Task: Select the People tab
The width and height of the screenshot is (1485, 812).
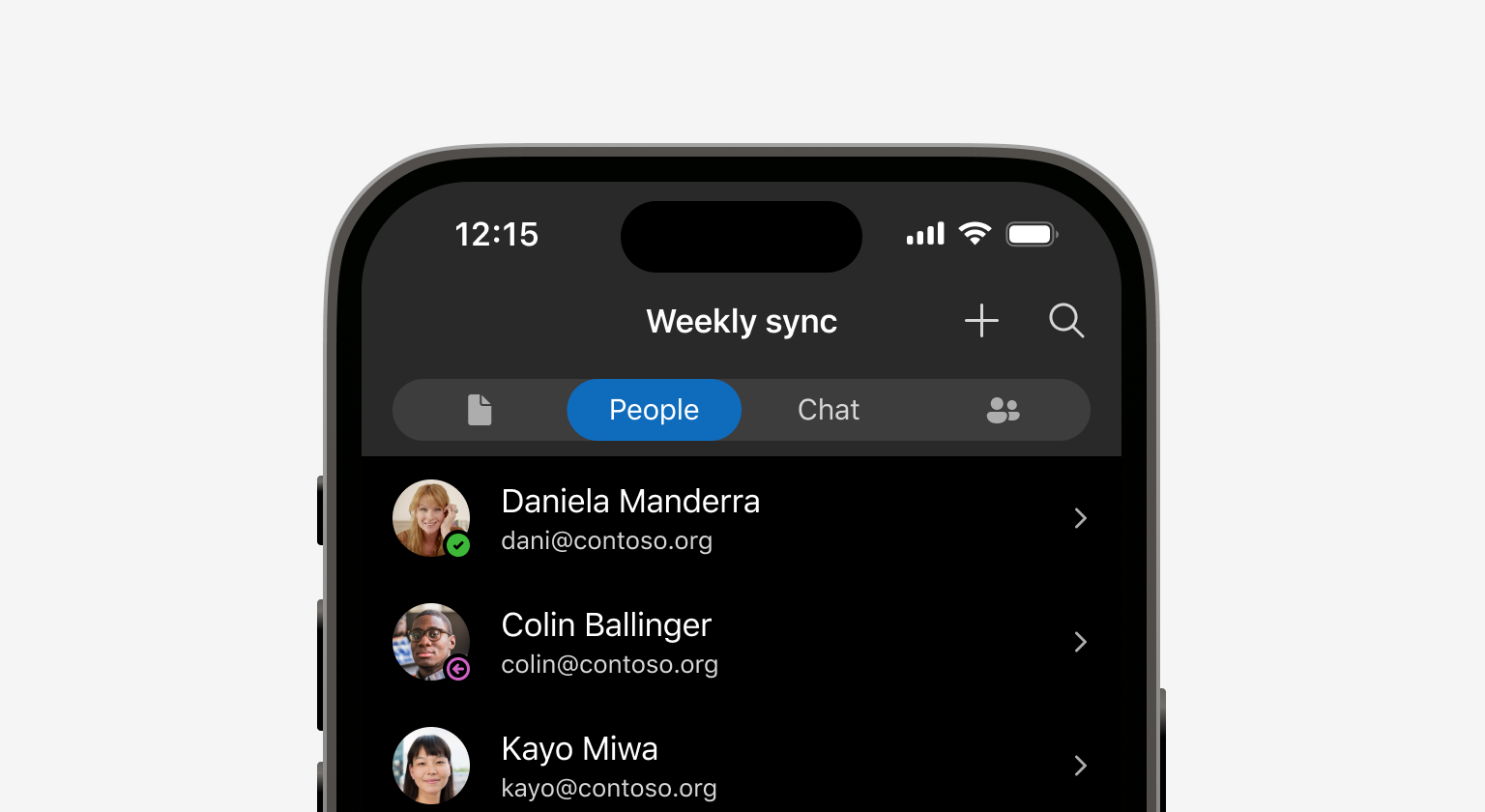Action: [x=654, y=410]
